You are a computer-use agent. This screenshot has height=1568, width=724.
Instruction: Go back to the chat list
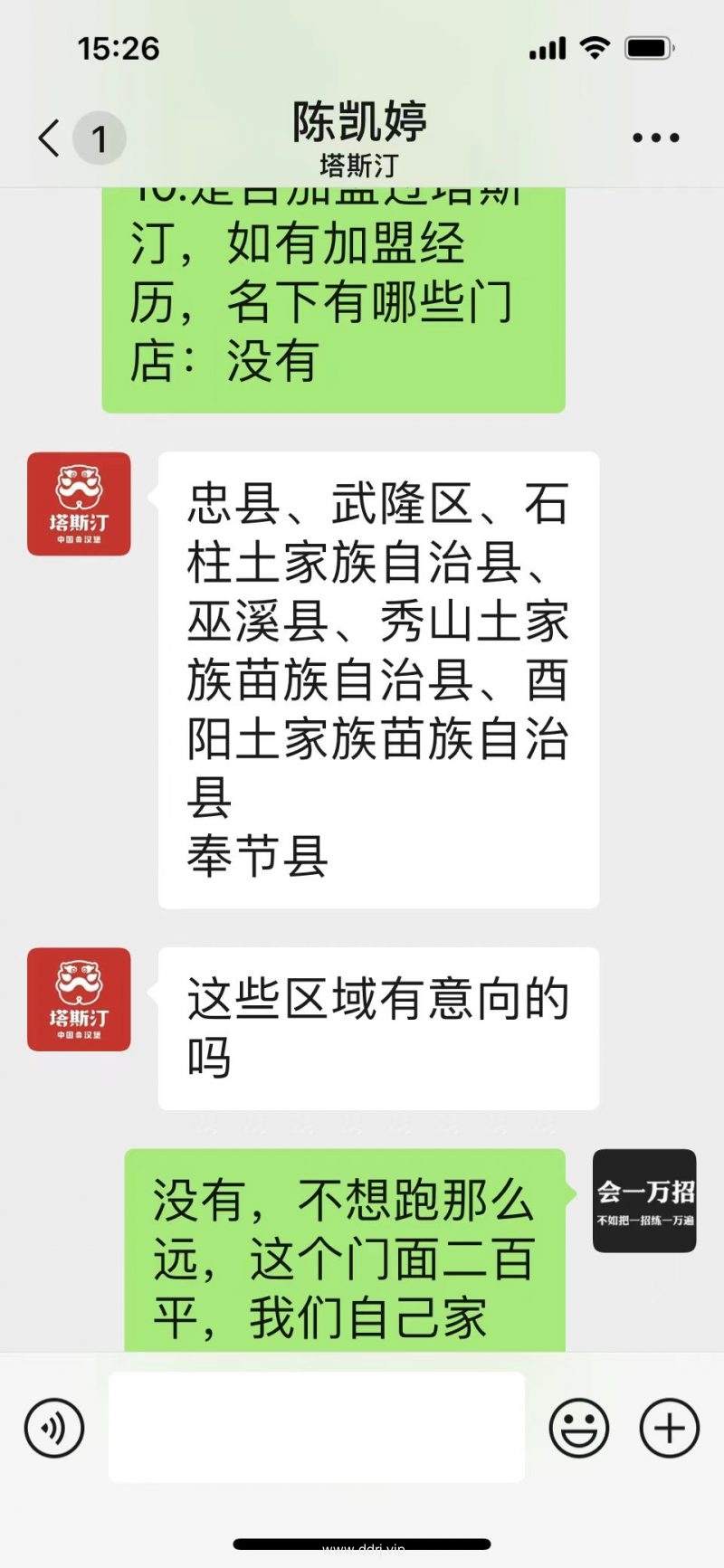(x=51, y=138)
